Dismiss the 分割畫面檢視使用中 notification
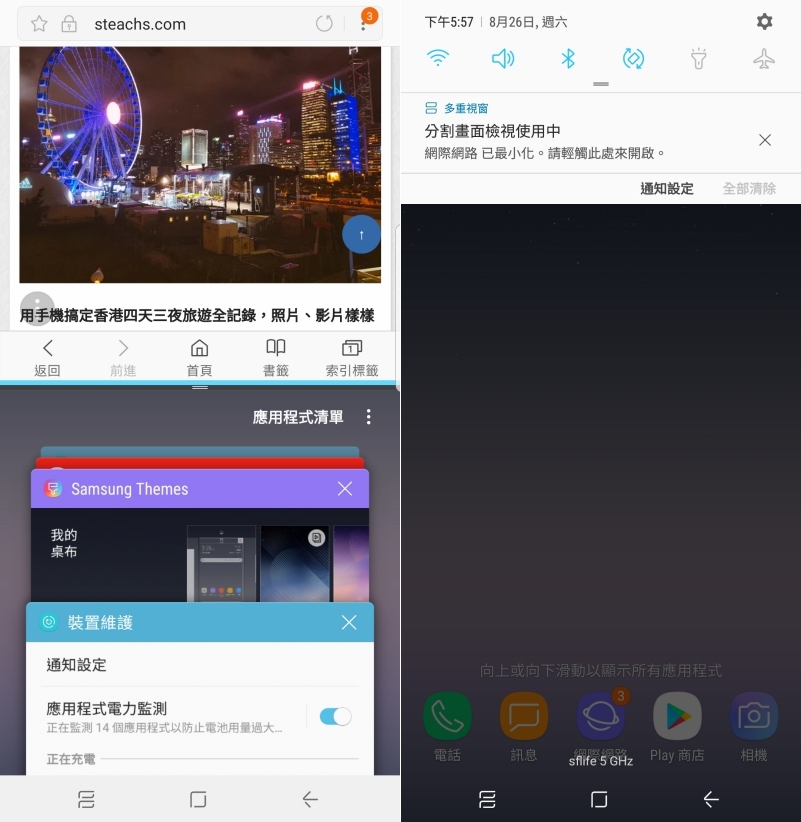This screenshot has width=801, height=822. (764, 140)
